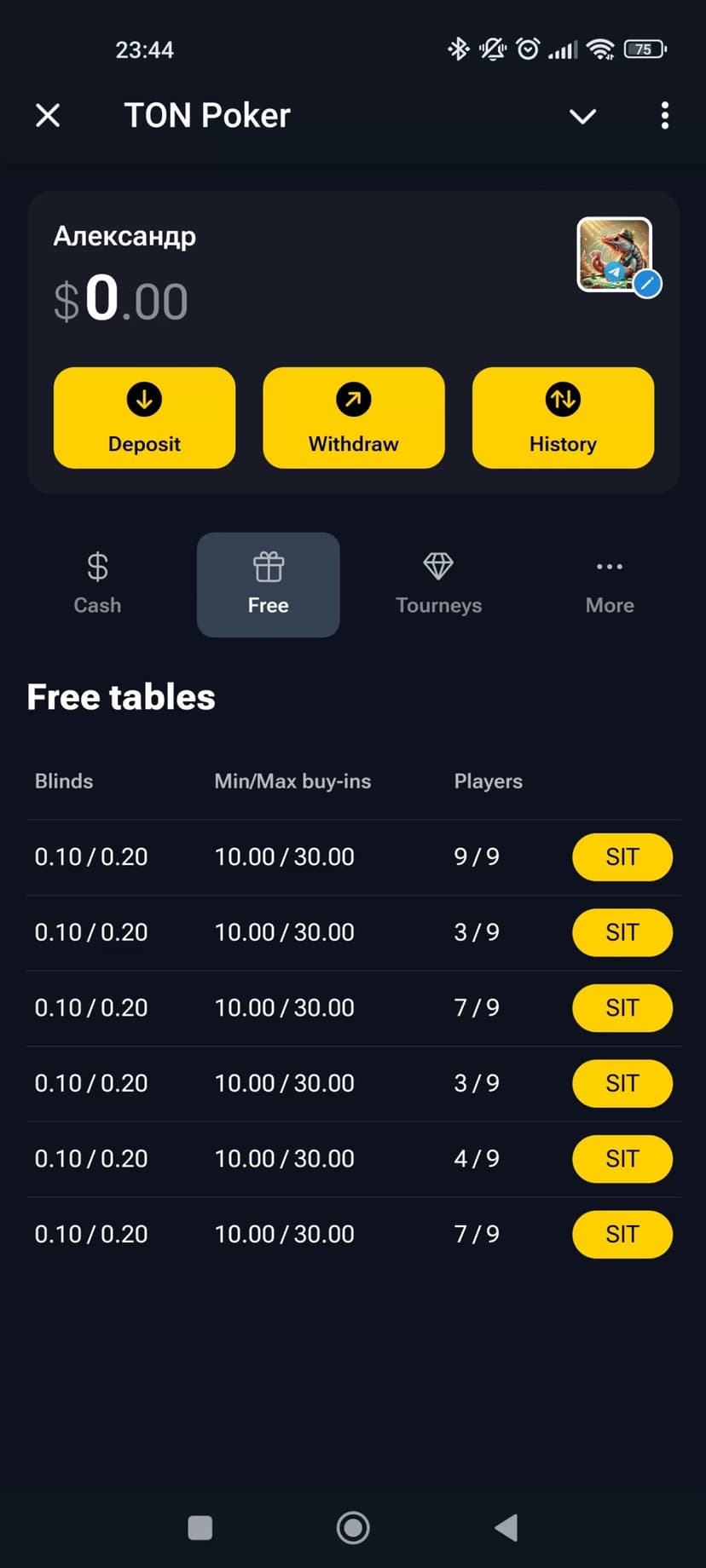Sit at the table with 9/9 players

coord(622,857)
